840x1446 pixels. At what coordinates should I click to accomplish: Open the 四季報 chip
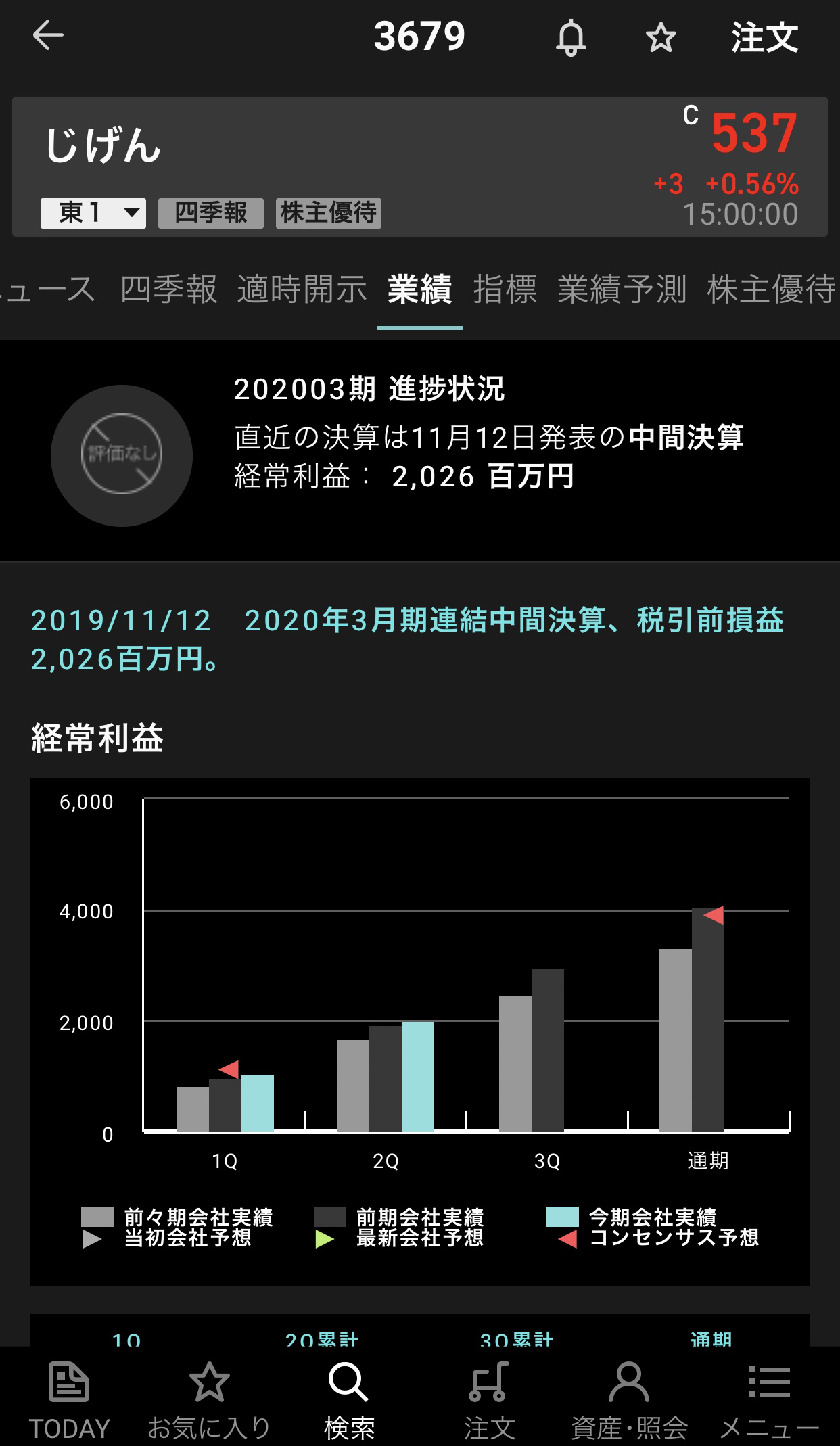click(211, 213)
